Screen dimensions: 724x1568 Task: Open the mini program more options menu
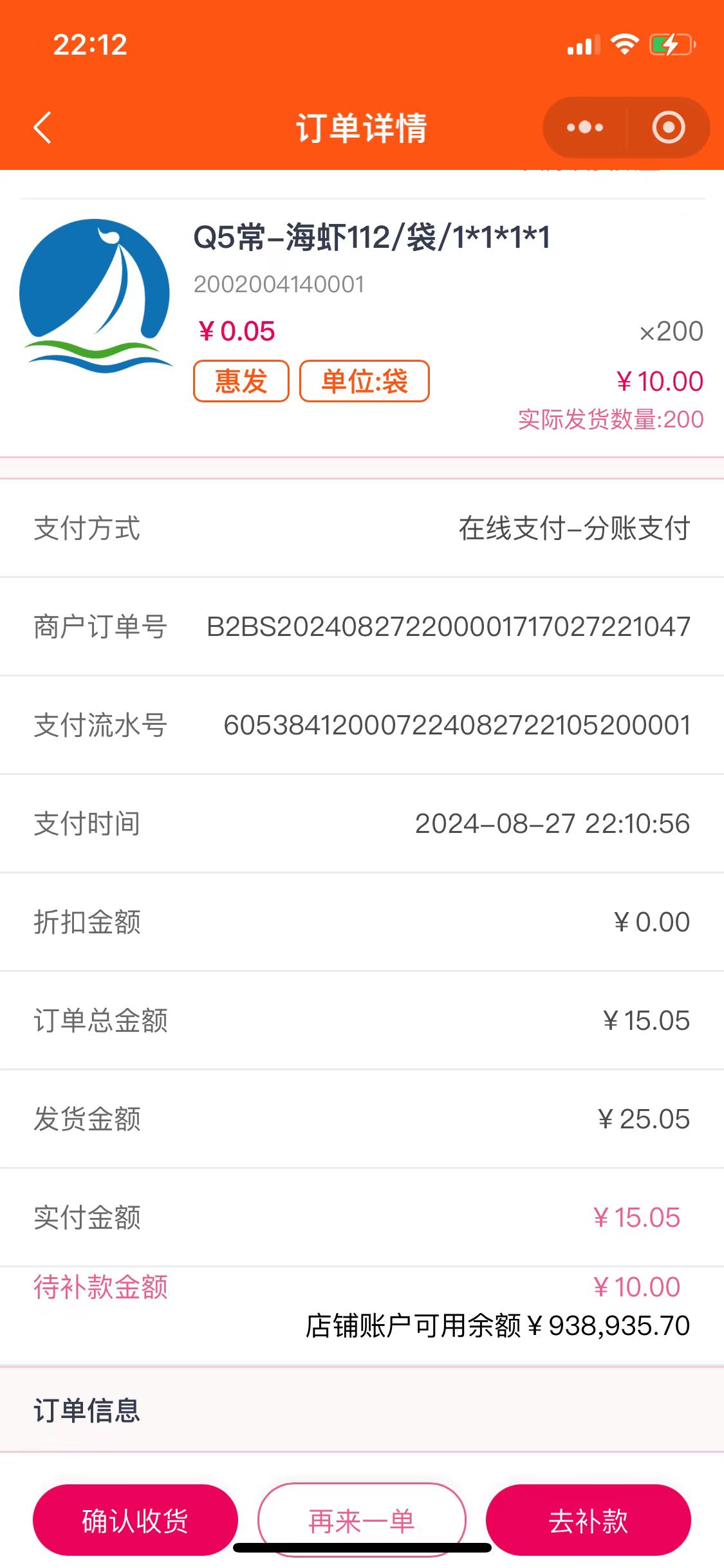[584, 127]
